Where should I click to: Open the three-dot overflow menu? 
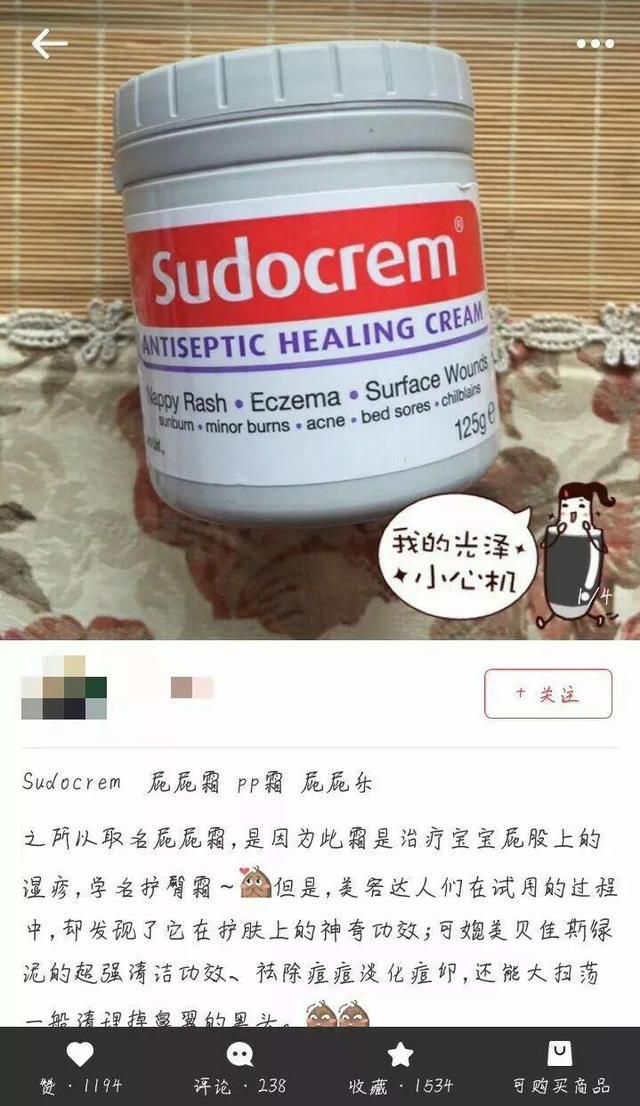[x=595, y=44]
